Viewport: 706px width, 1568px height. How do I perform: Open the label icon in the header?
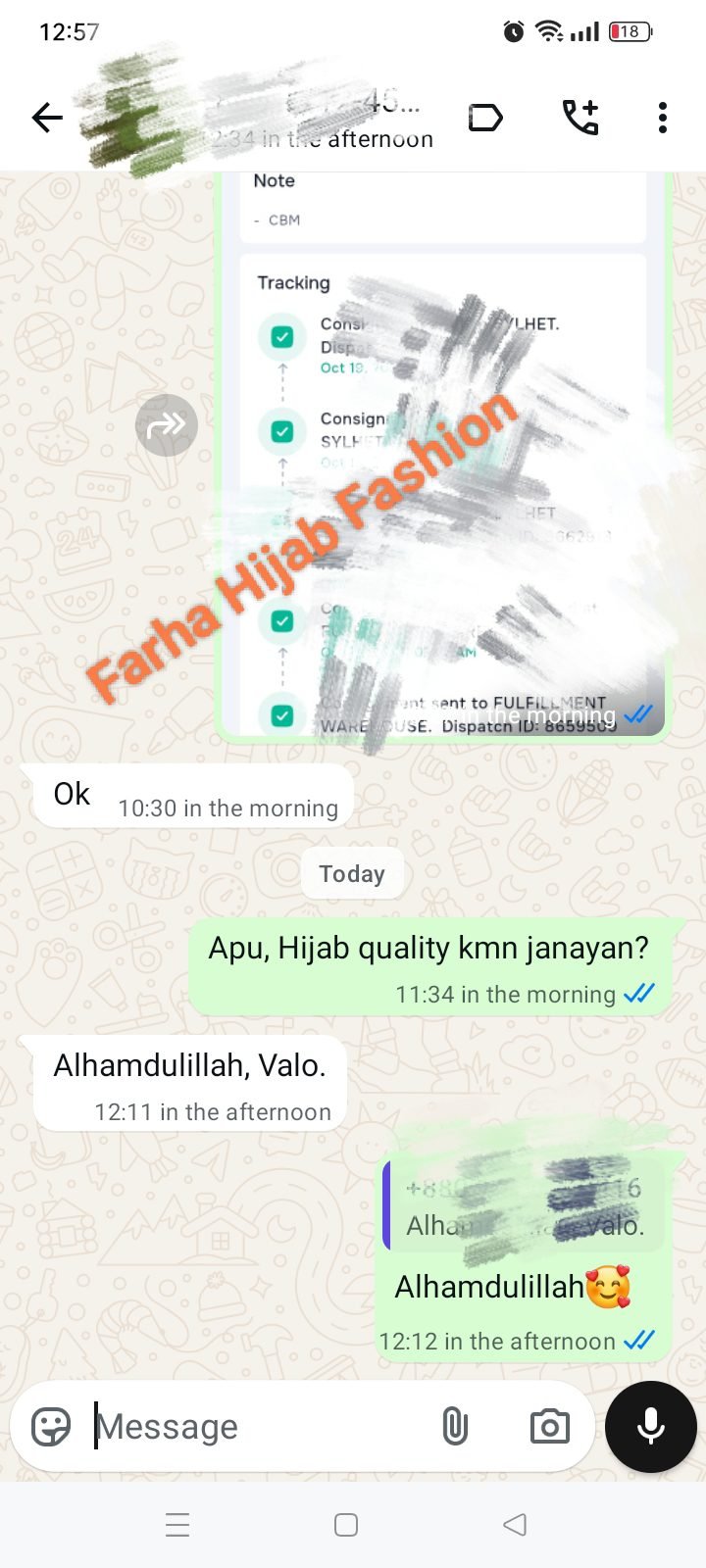pyautogui.click(x=485, y=119)
